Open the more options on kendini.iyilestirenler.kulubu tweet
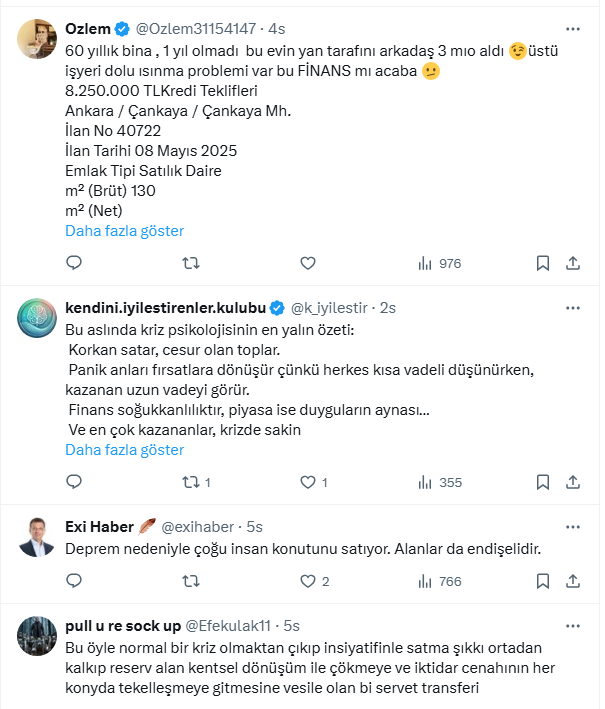This screenshot has width=605, height=709. point(573,307)
